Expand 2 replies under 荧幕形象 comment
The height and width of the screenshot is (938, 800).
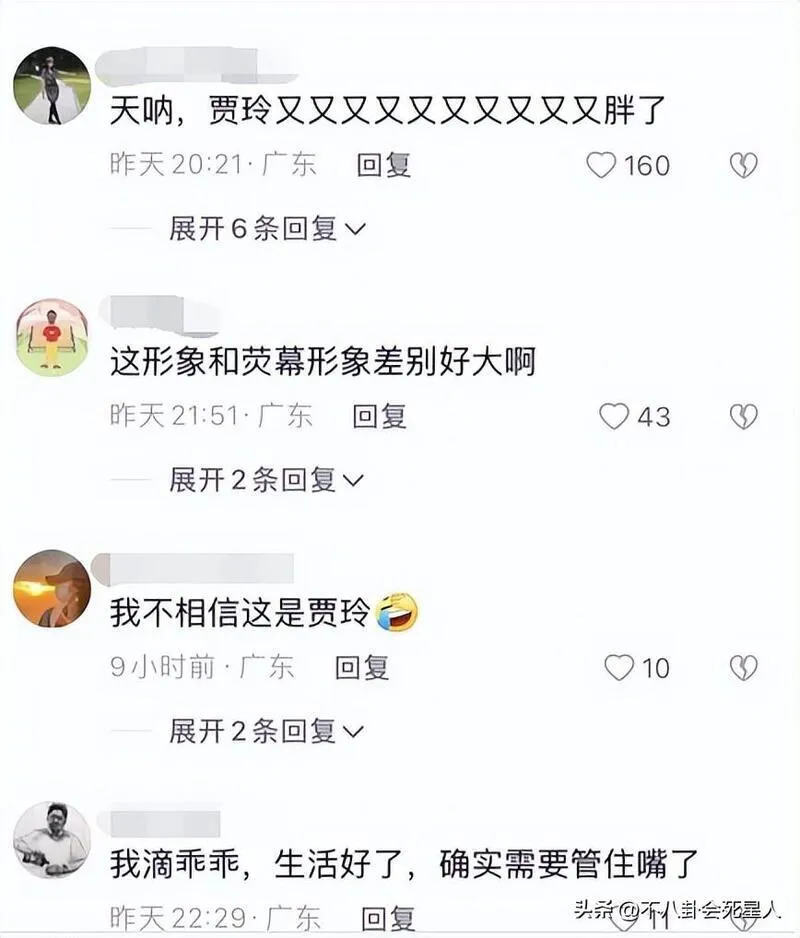[267, 480]
